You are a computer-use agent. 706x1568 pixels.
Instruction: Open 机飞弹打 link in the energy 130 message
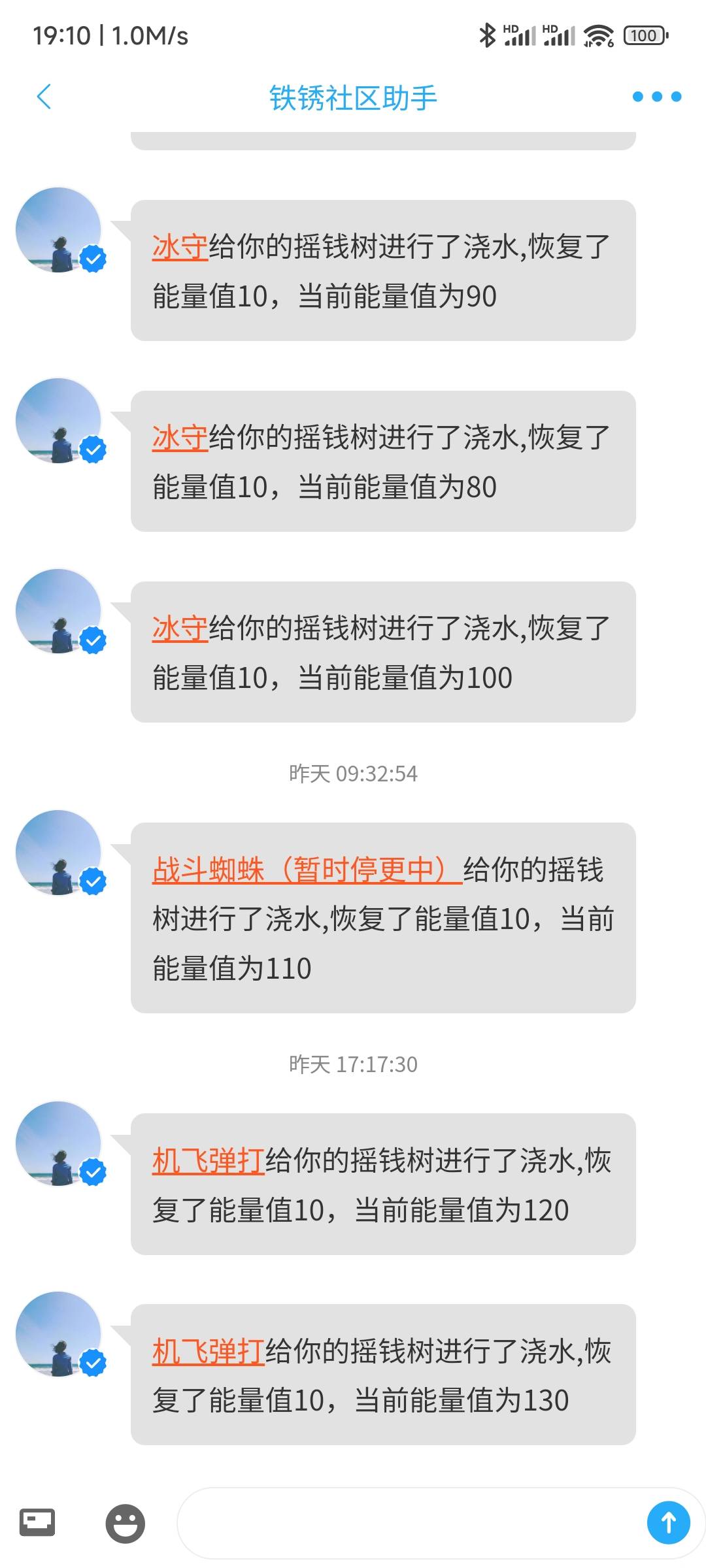208,1352
